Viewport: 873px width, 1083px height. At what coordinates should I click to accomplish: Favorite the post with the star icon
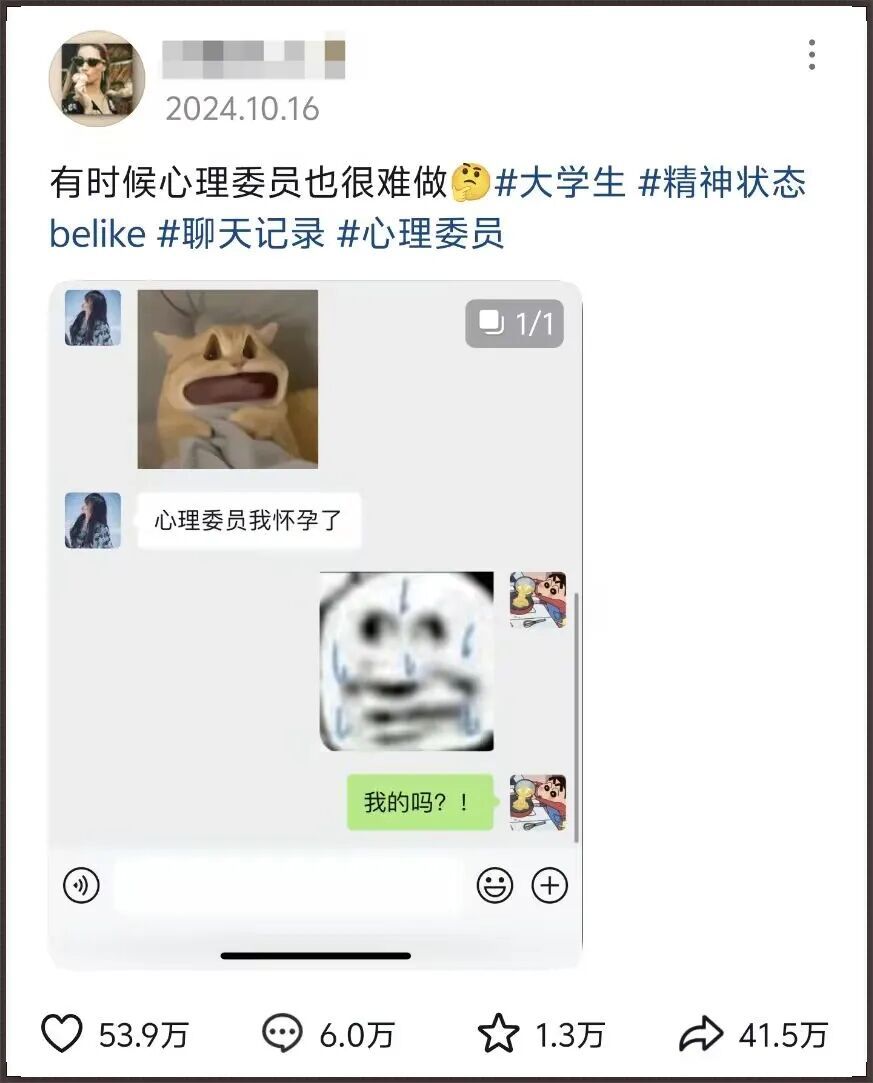(498, 1033)
